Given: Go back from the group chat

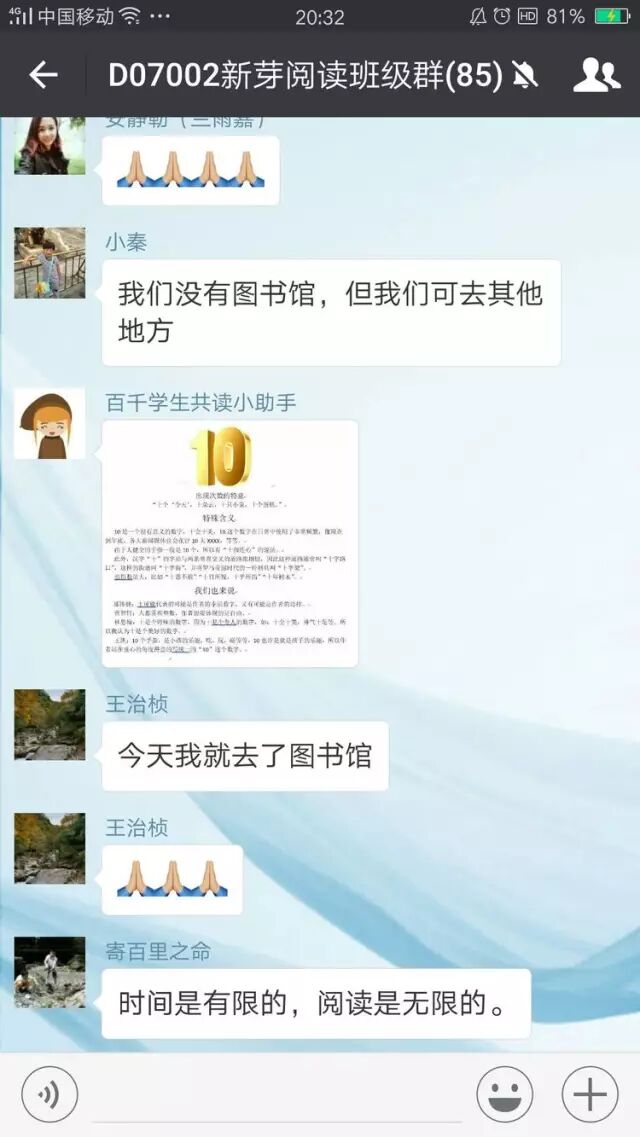Looking at the screenshot, I should tap(43, 75).
